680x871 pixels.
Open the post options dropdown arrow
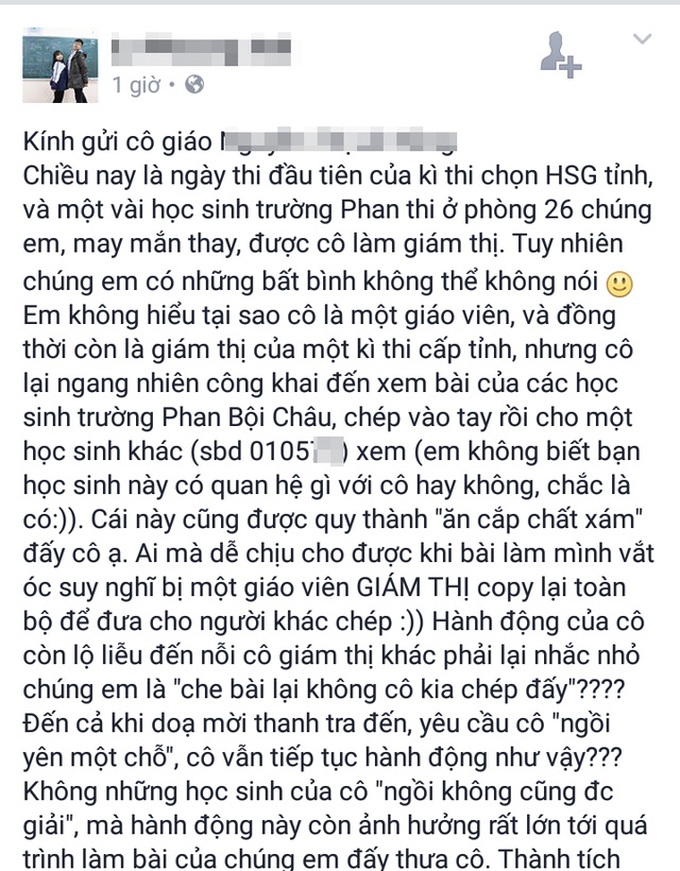pos(645,40)
